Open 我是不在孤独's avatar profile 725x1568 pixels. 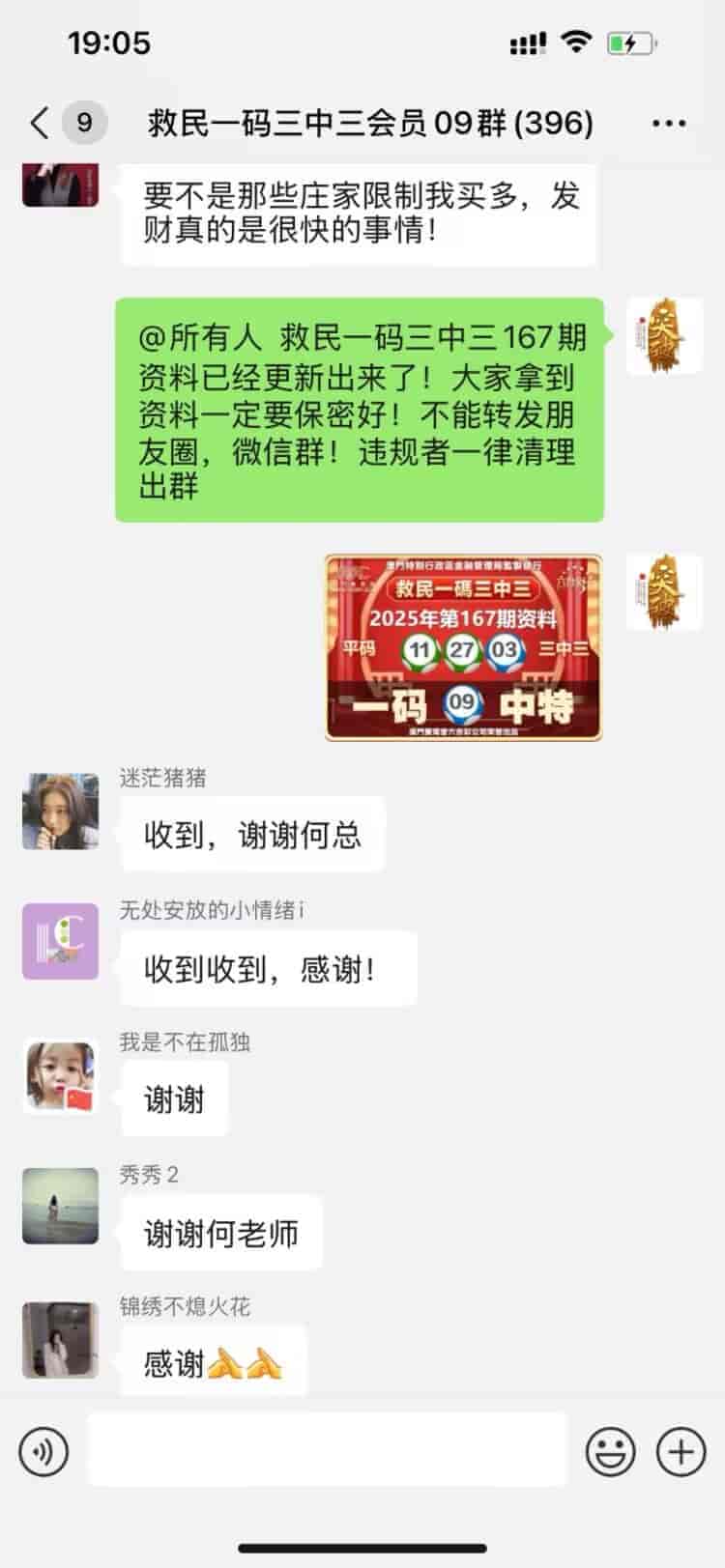(61, 1075)
